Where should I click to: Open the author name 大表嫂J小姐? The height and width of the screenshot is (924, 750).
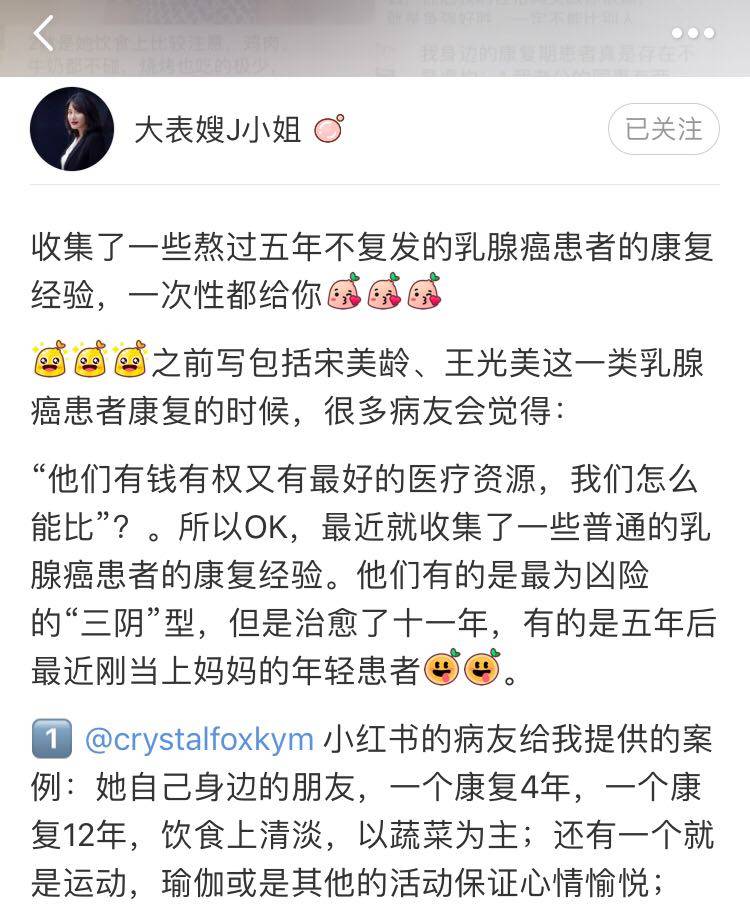[217, 130]
